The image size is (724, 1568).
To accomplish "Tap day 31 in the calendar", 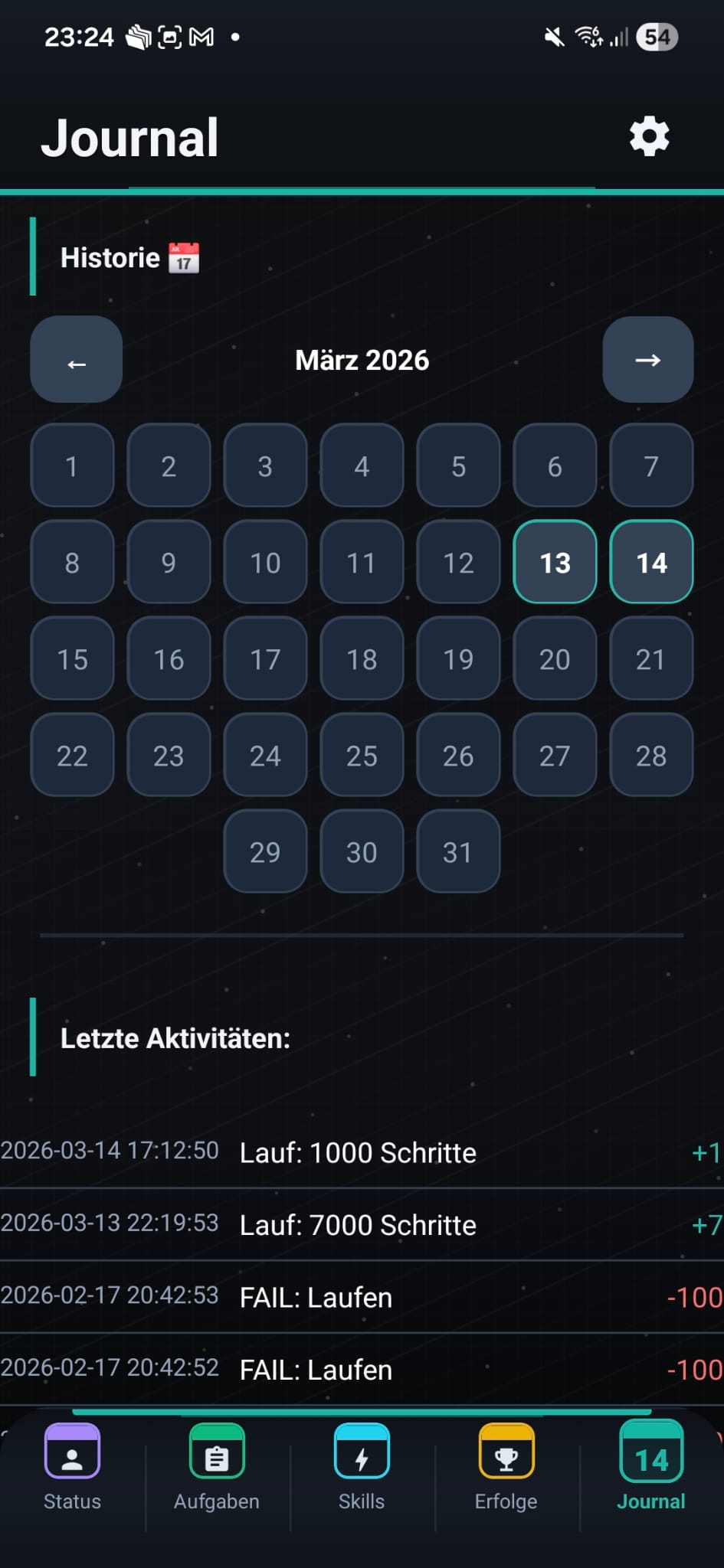I will 457,852.
